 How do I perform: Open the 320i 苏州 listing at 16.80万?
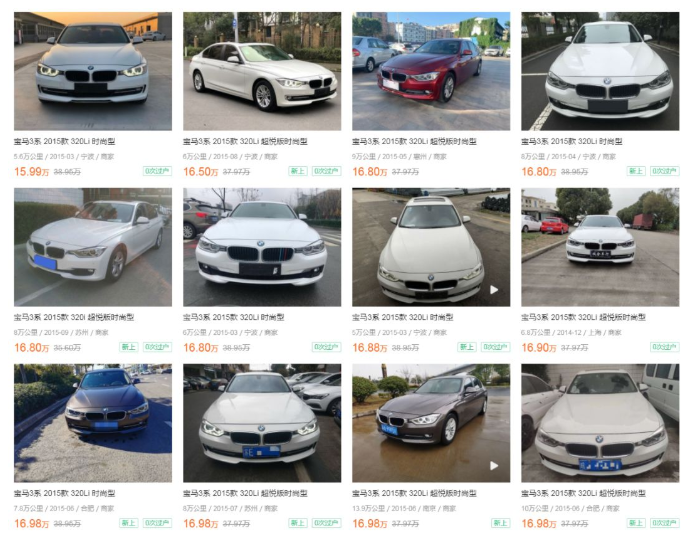(x=92, y=246)
